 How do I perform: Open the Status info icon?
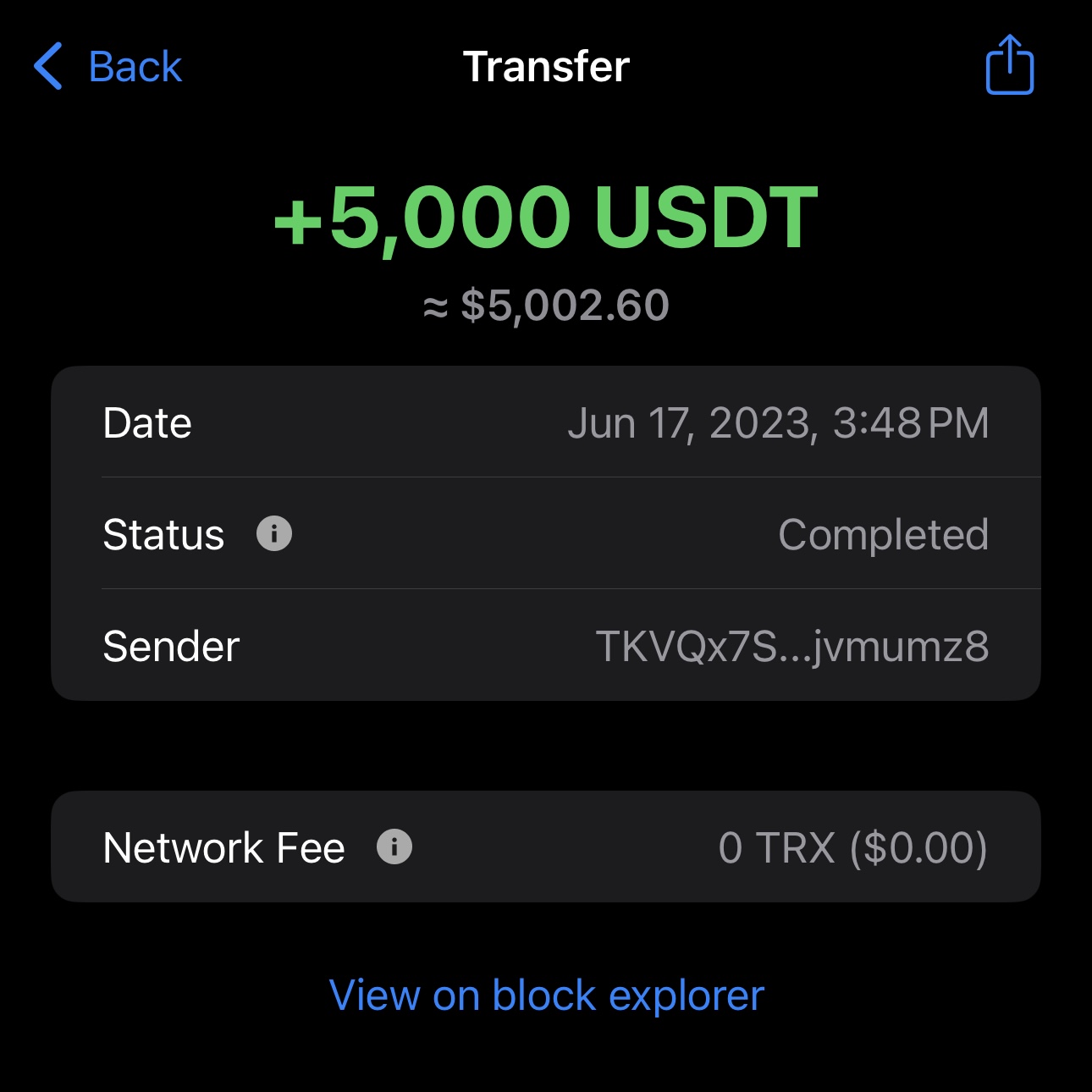click(x=274, y=534)
